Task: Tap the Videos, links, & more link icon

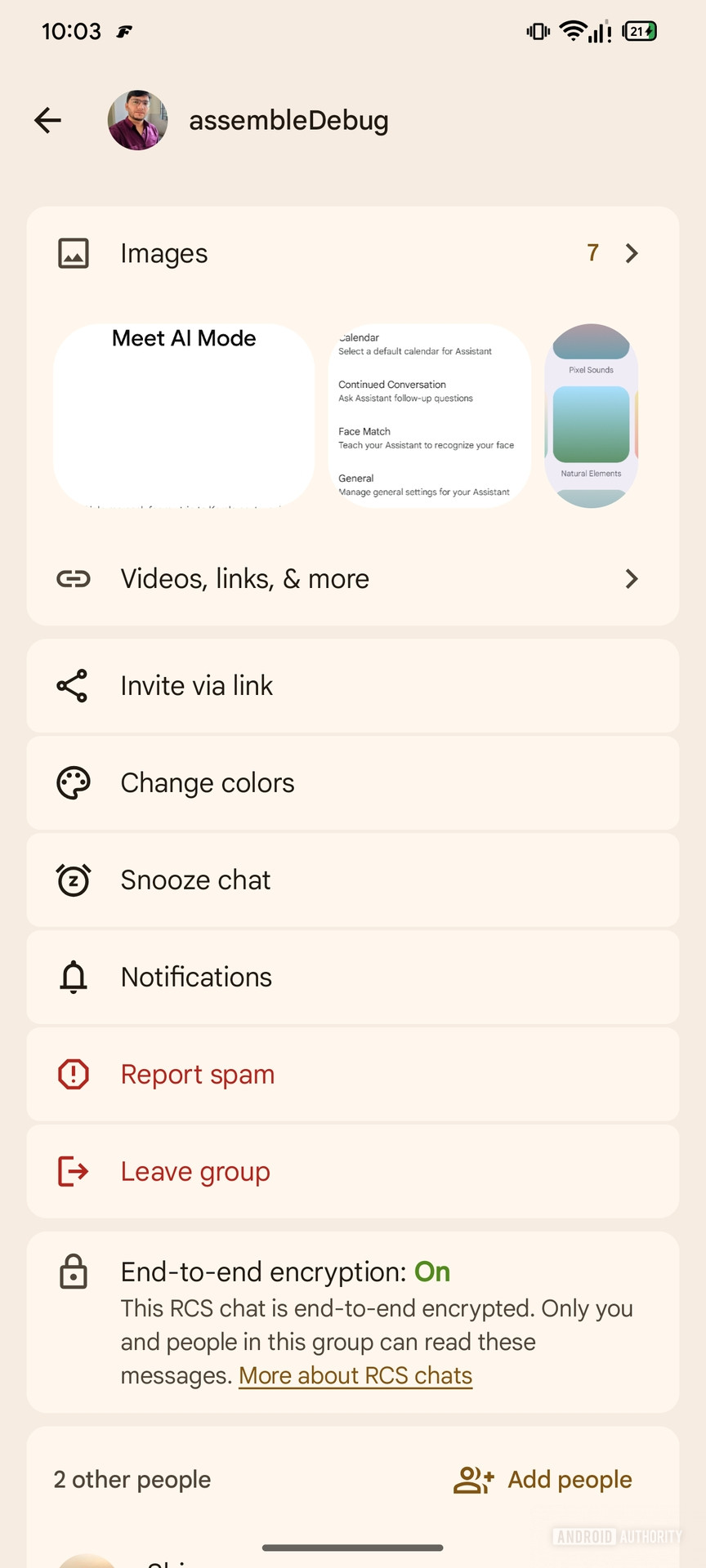Action: [73, 579]
